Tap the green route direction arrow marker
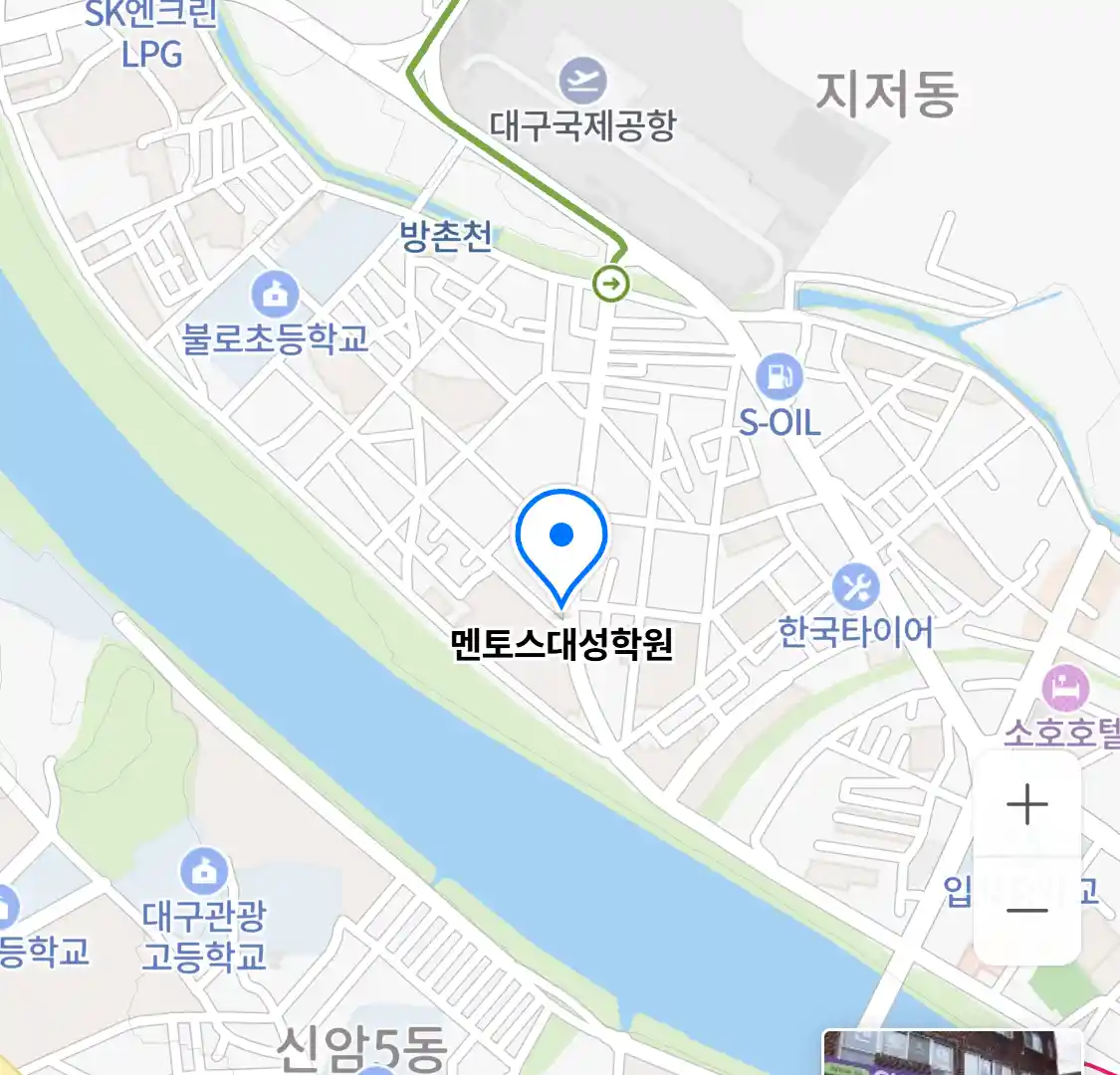The image size is (1120, 1075). (x=610, y=284)
